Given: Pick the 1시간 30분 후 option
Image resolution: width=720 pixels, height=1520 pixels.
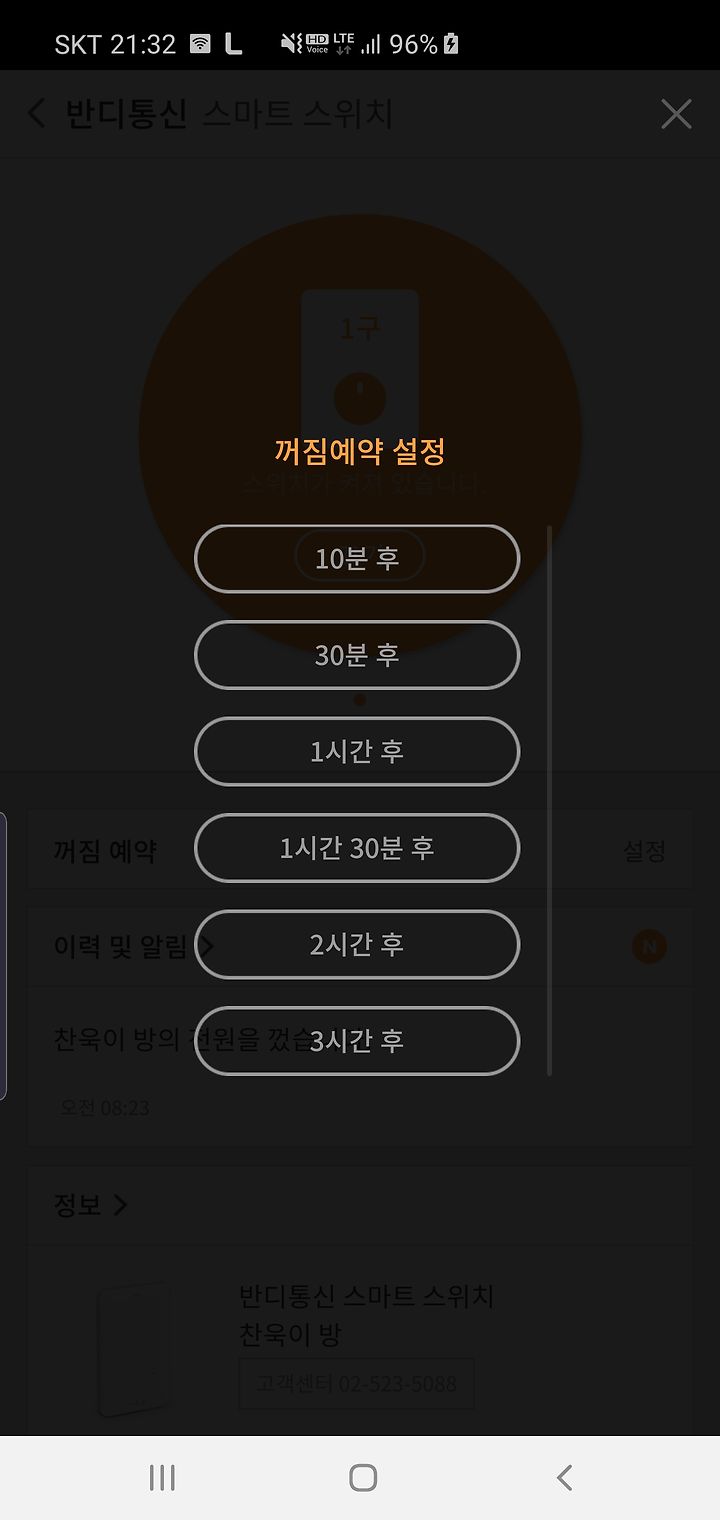Looking at the screenshot, I should [x=357, y=848].
